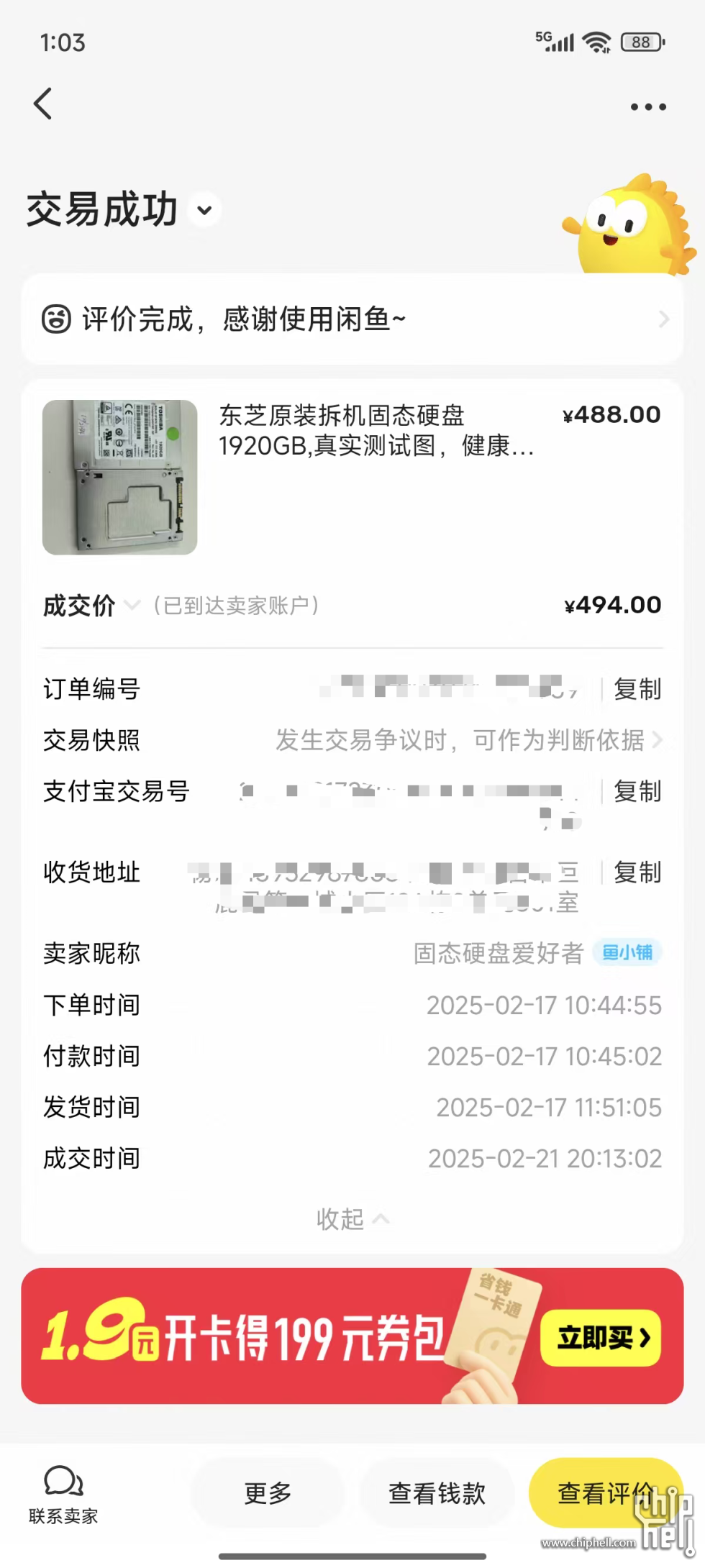The image size is (705, 1568).
Task: Tap the 5G signal indicator
Action: (554, 41)
